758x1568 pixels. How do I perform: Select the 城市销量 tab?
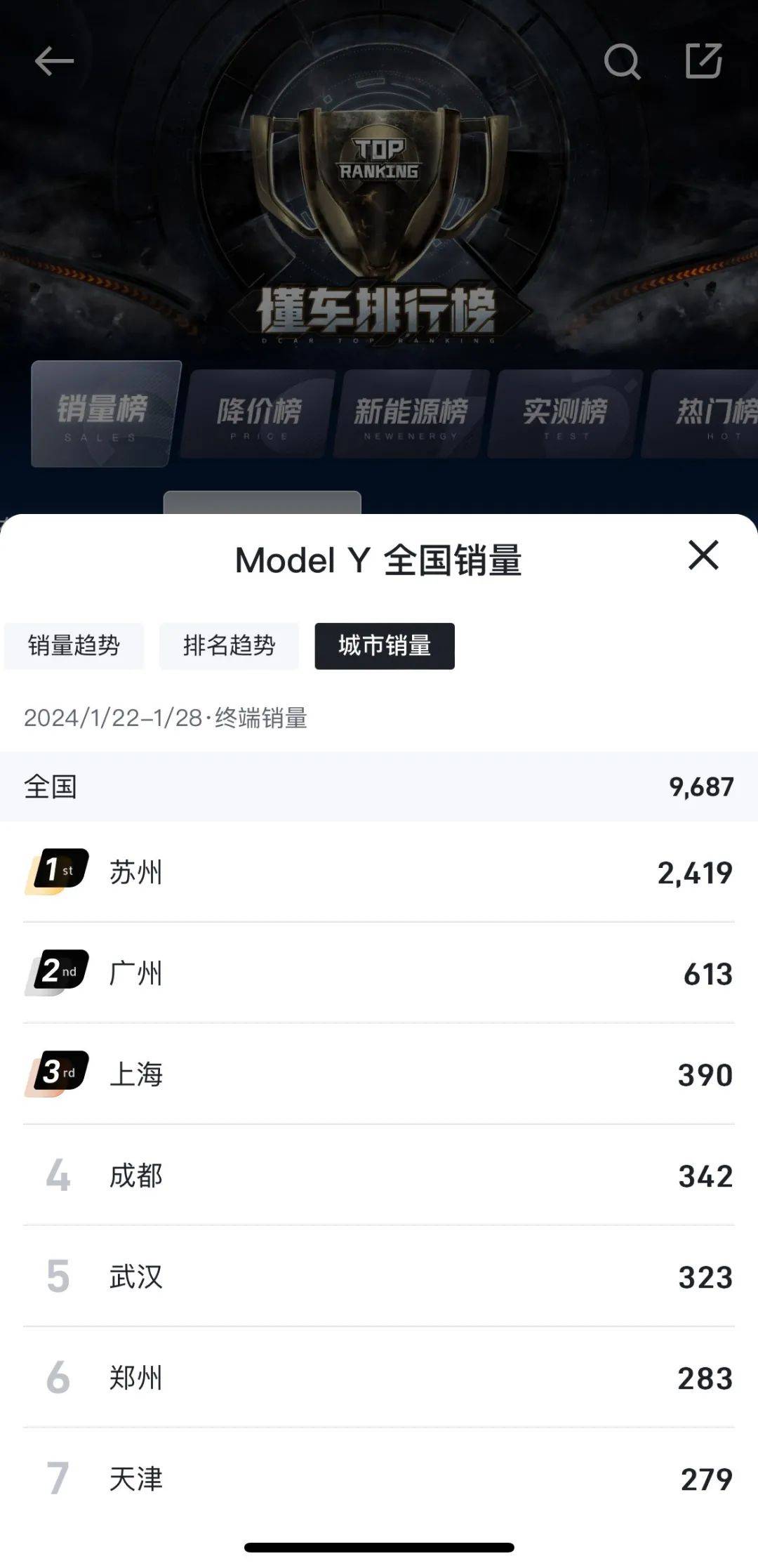(x=385, y=646)
